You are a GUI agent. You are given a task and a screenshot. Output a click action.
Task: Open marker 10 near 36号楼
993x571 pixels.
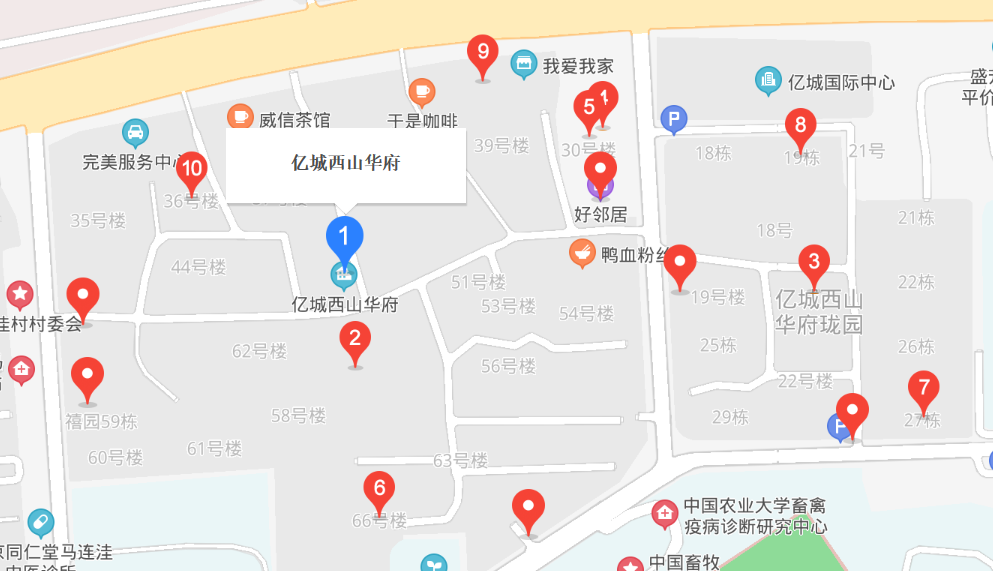tap(191, 169)
